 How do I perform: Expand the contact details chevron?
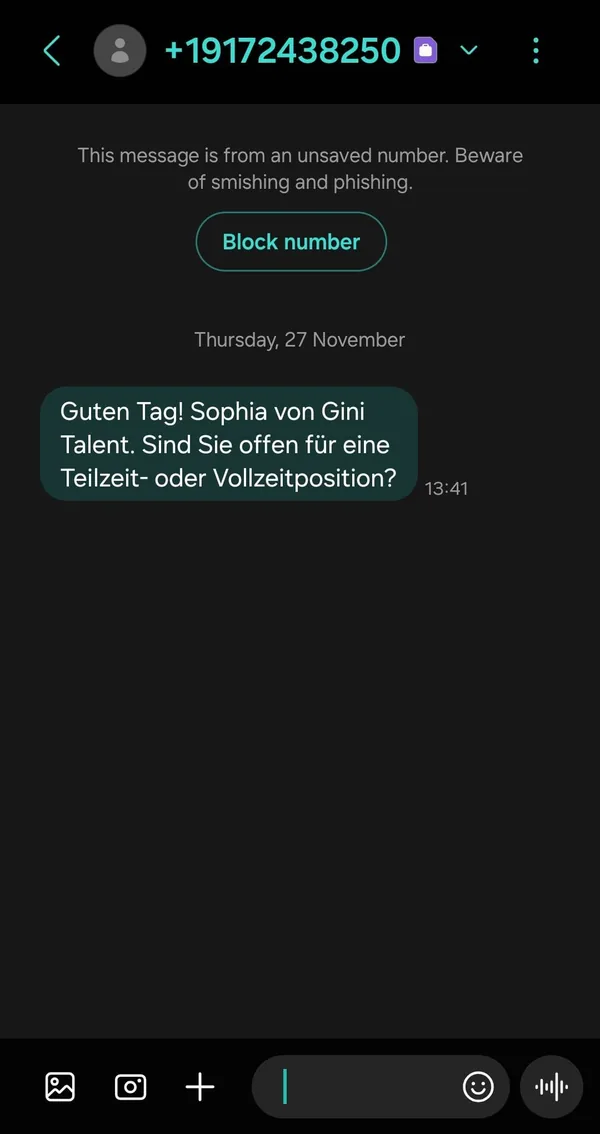469,50
